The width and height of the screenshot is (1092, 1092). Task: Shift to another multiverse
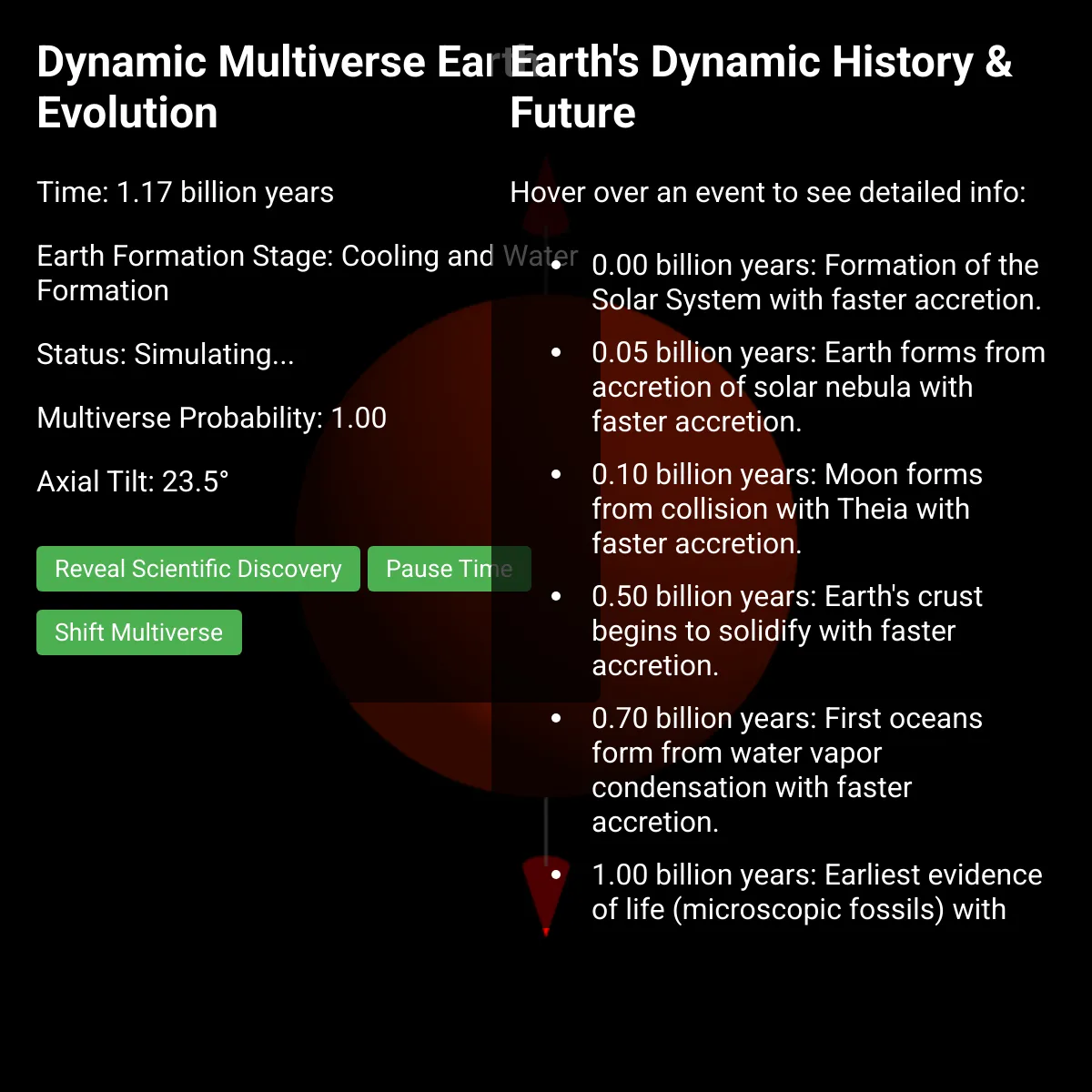click(139, 632)
